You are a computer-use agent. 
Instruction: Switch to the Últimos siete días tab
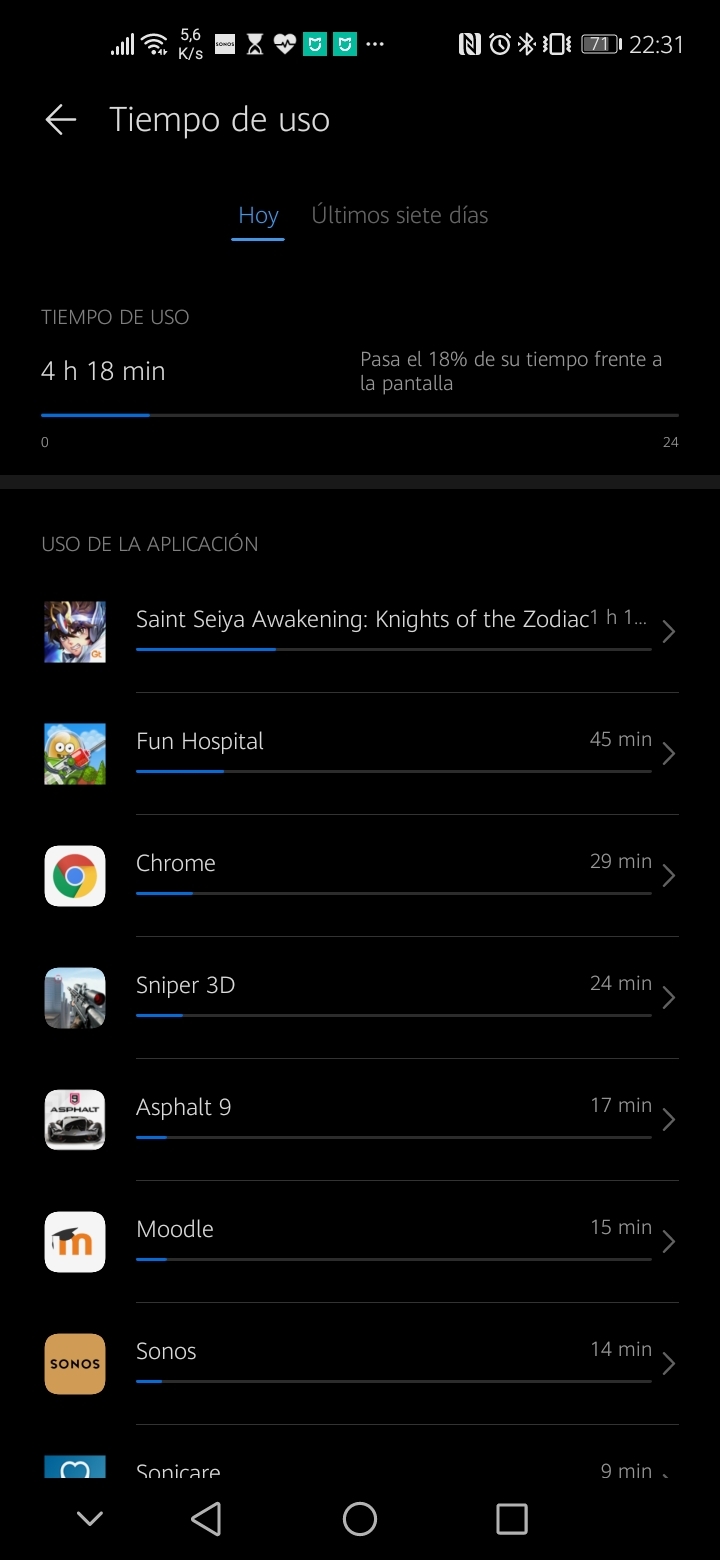(x=400, y=215)
